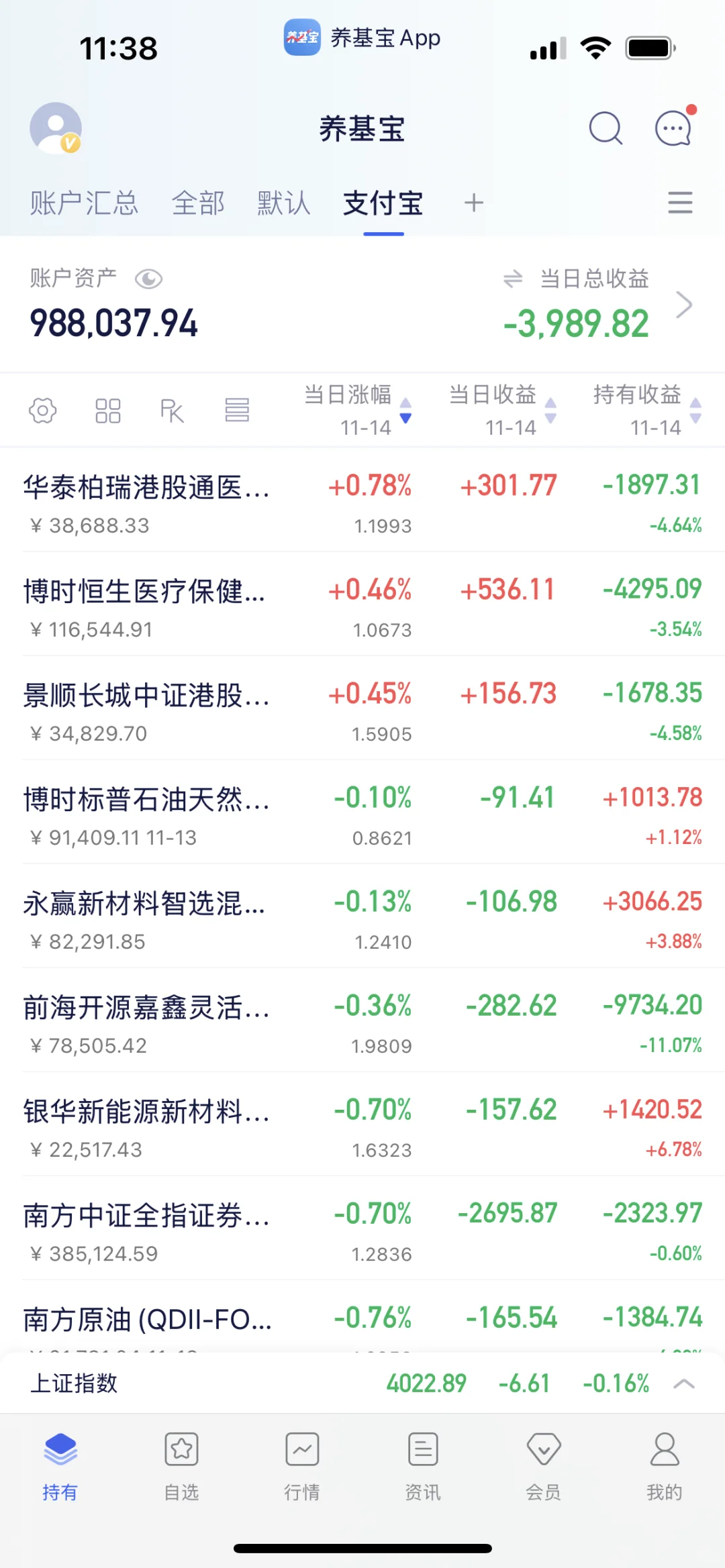725x1568 pixels.
Task: Open the search magnifier icon
Action: tap(606, 128)
